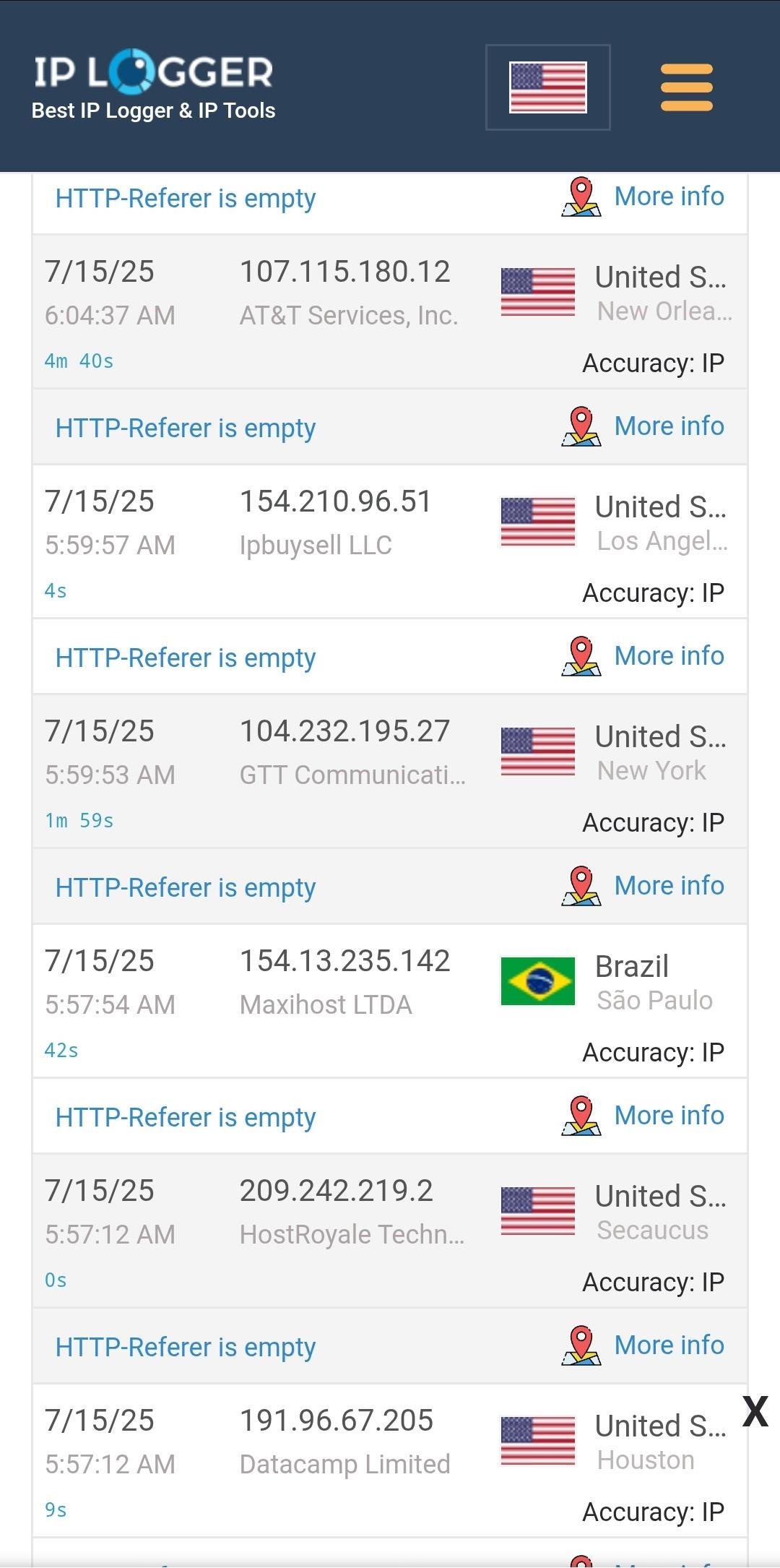Dismiss using the X button

coord(755,1411)
